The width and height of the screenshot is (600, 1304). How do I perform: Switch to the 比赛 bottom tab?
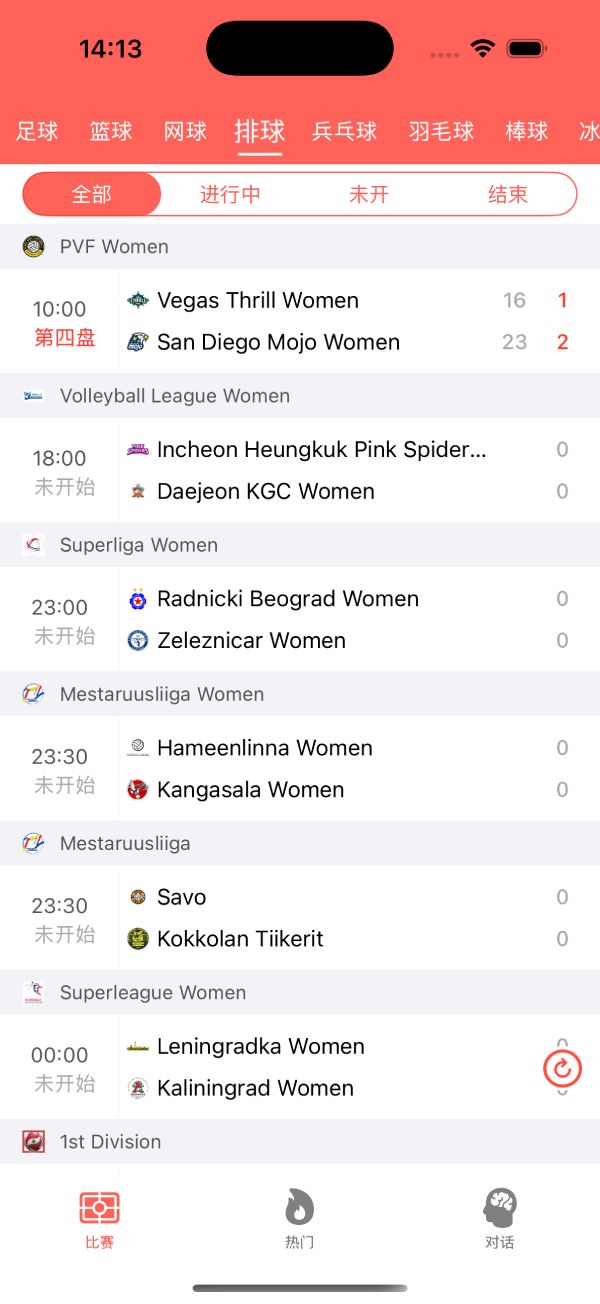point(99,1218)
